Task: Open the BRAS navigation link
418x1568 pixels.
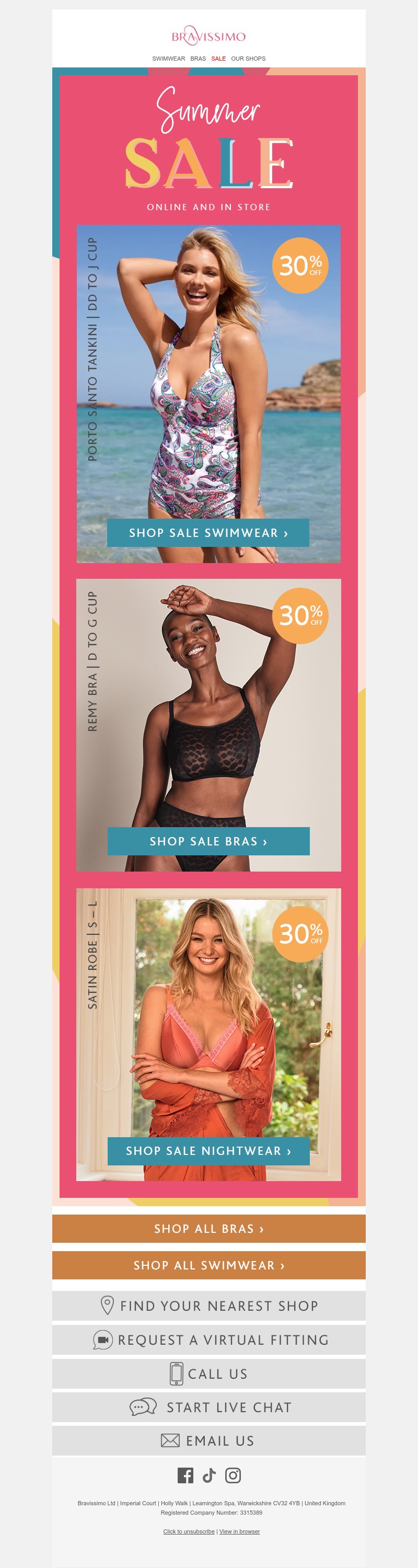Action: point(198,59)
